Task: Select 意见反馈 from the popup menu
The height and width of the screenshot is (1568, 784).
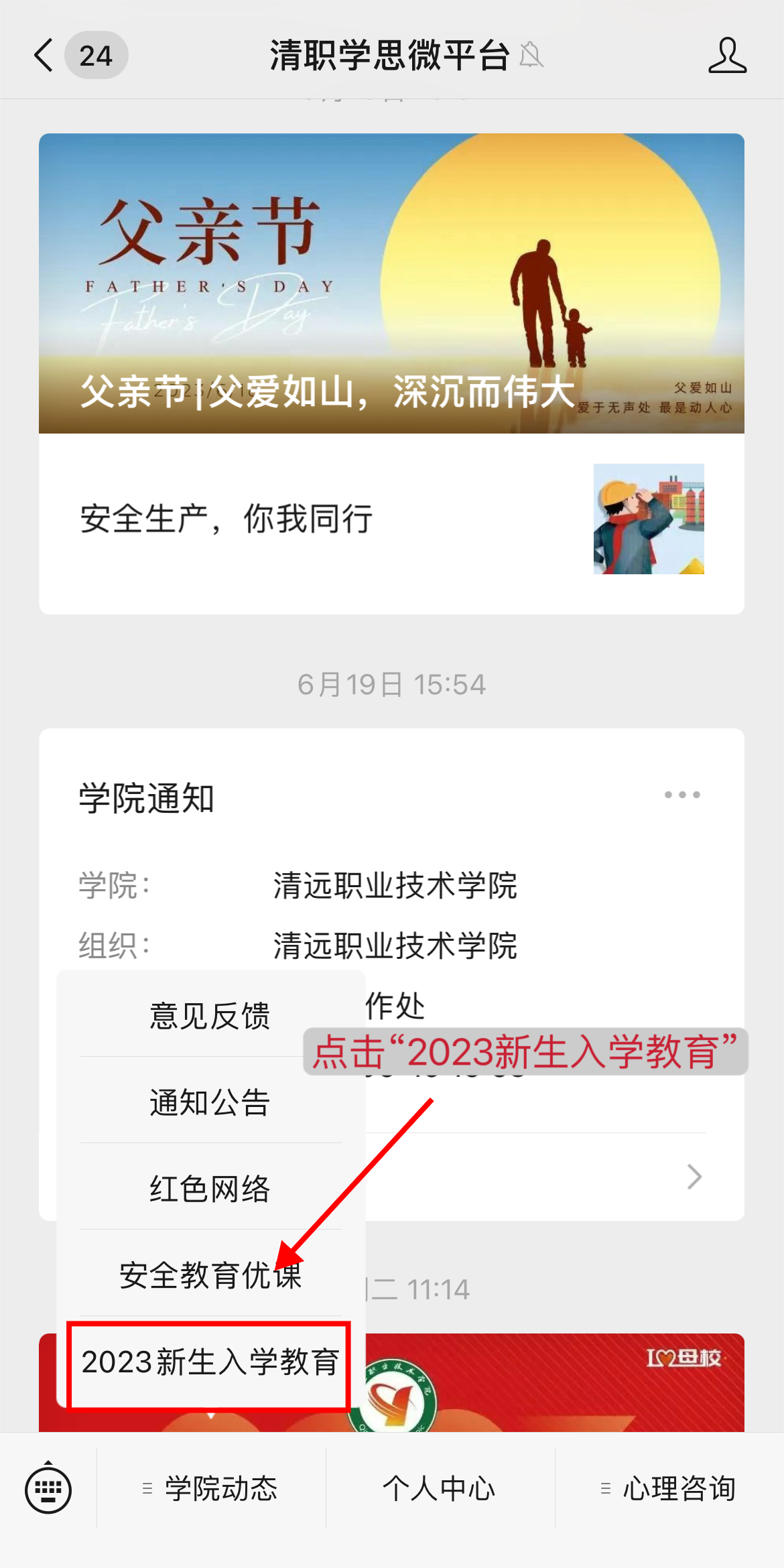Action: [x=210, y=1016]
